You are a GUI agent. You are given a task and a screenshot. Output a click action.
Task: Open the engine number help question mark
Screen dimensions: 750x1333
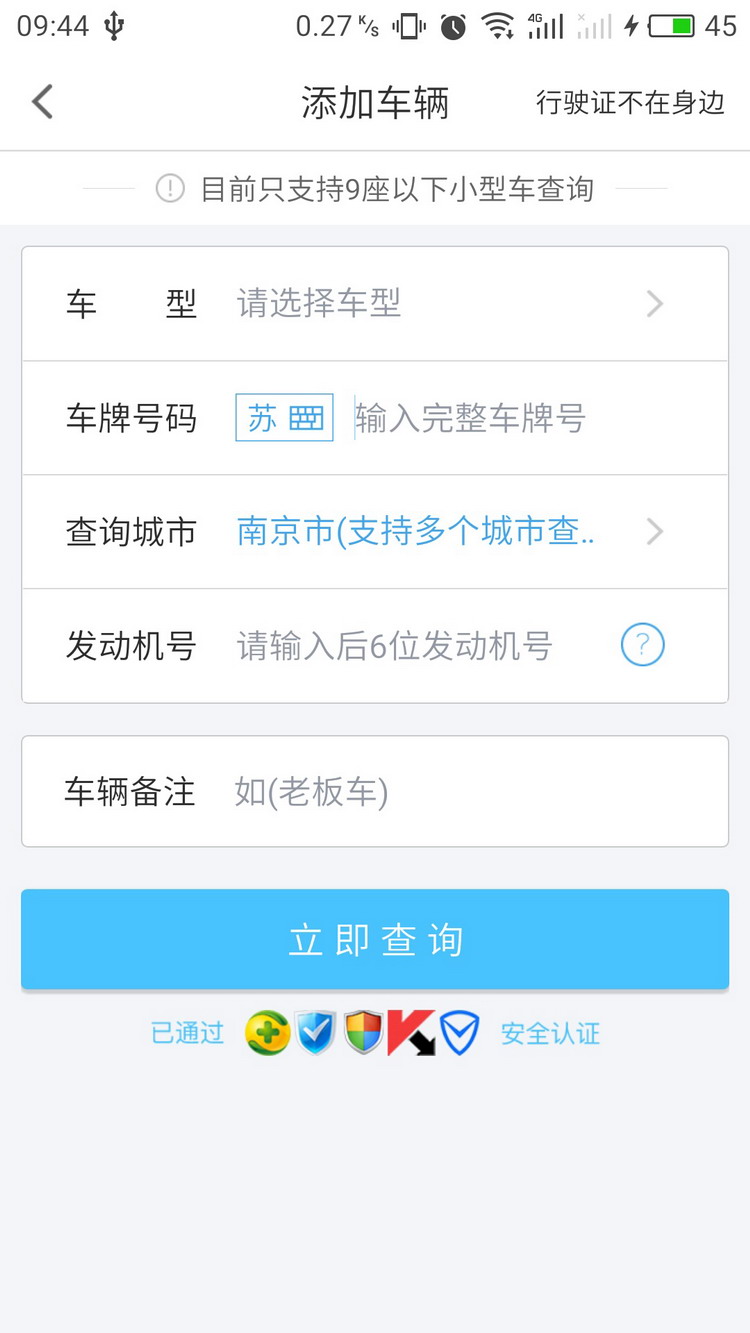pos(642,645)
